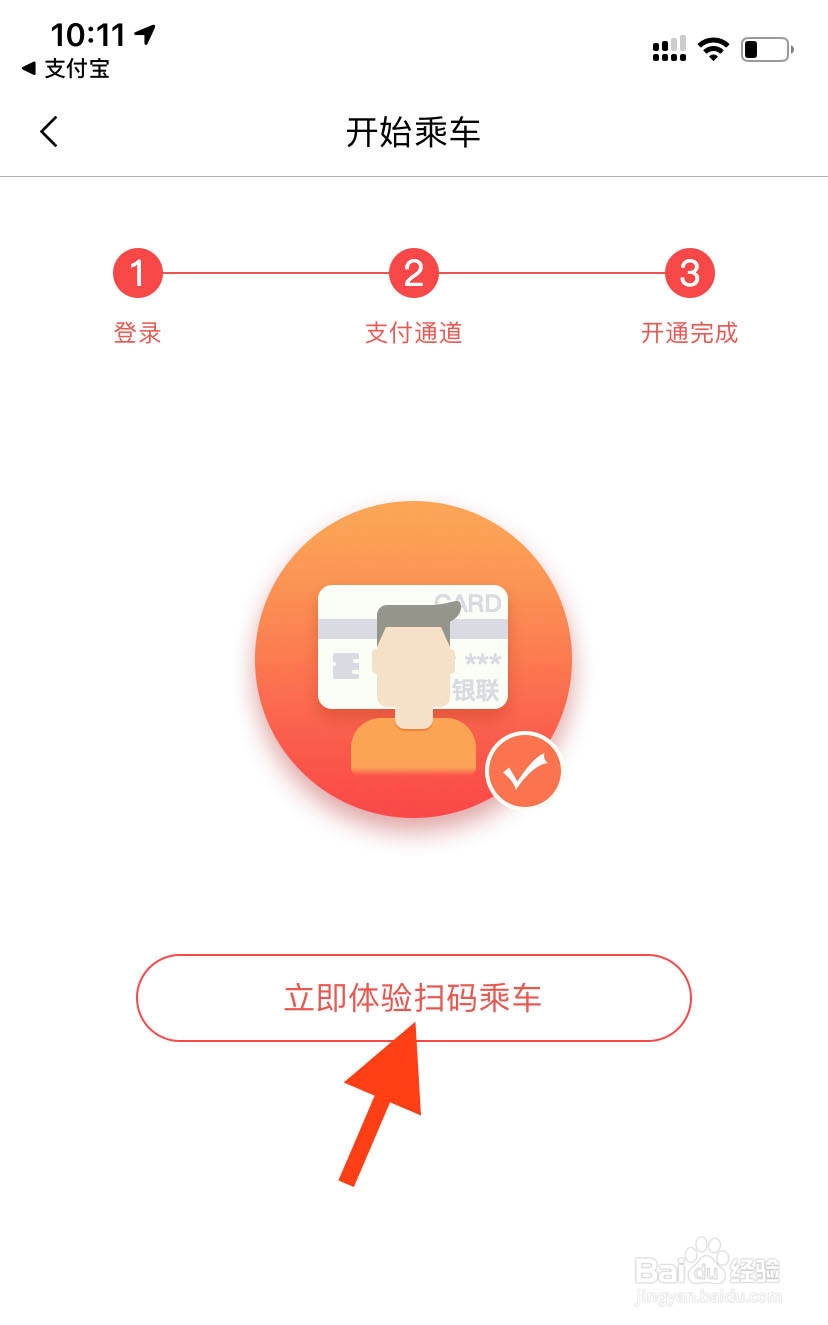The image size is (828, 1325).
Task: Tap the cellular signal icon
Action: click(x=666, y=47)
